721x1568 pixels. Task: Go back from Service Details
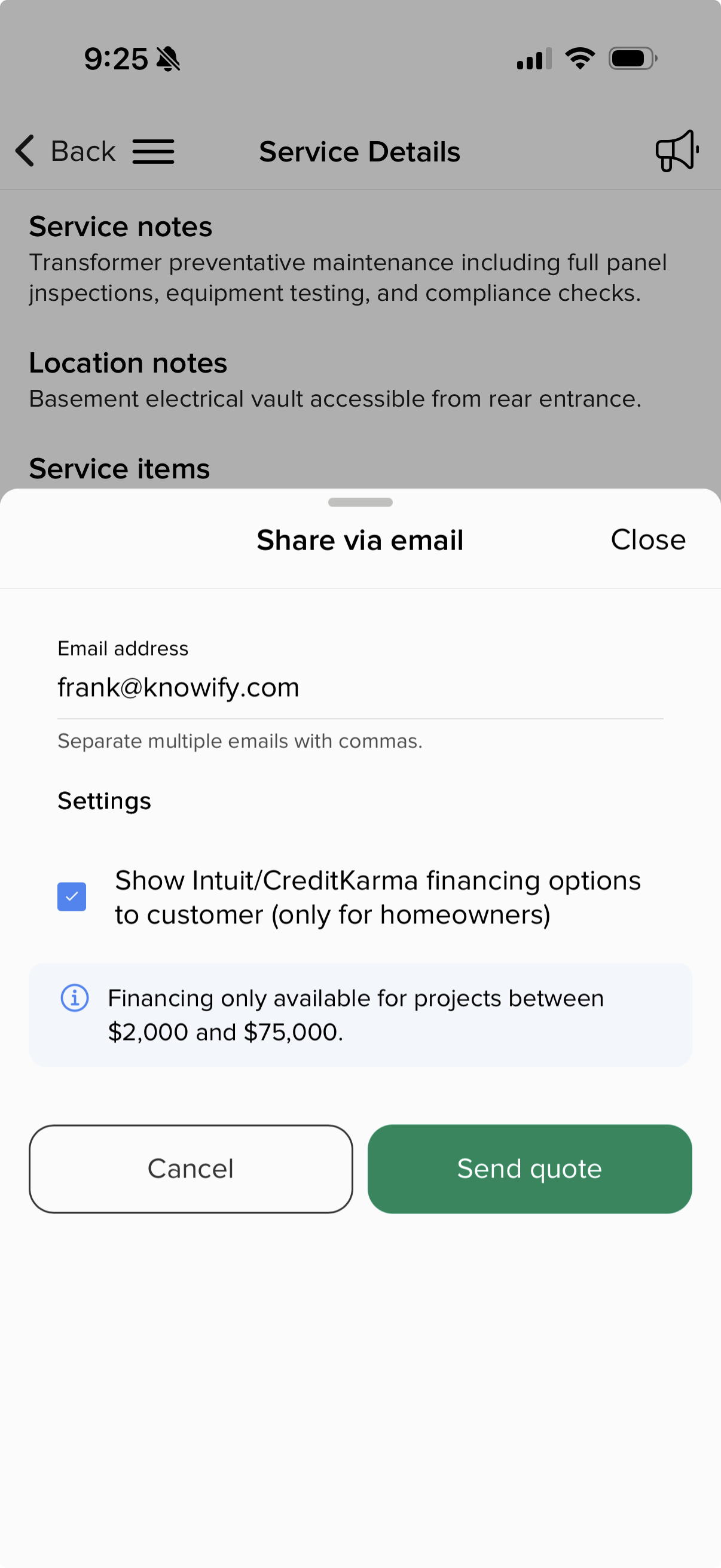(x=65, y=151)
